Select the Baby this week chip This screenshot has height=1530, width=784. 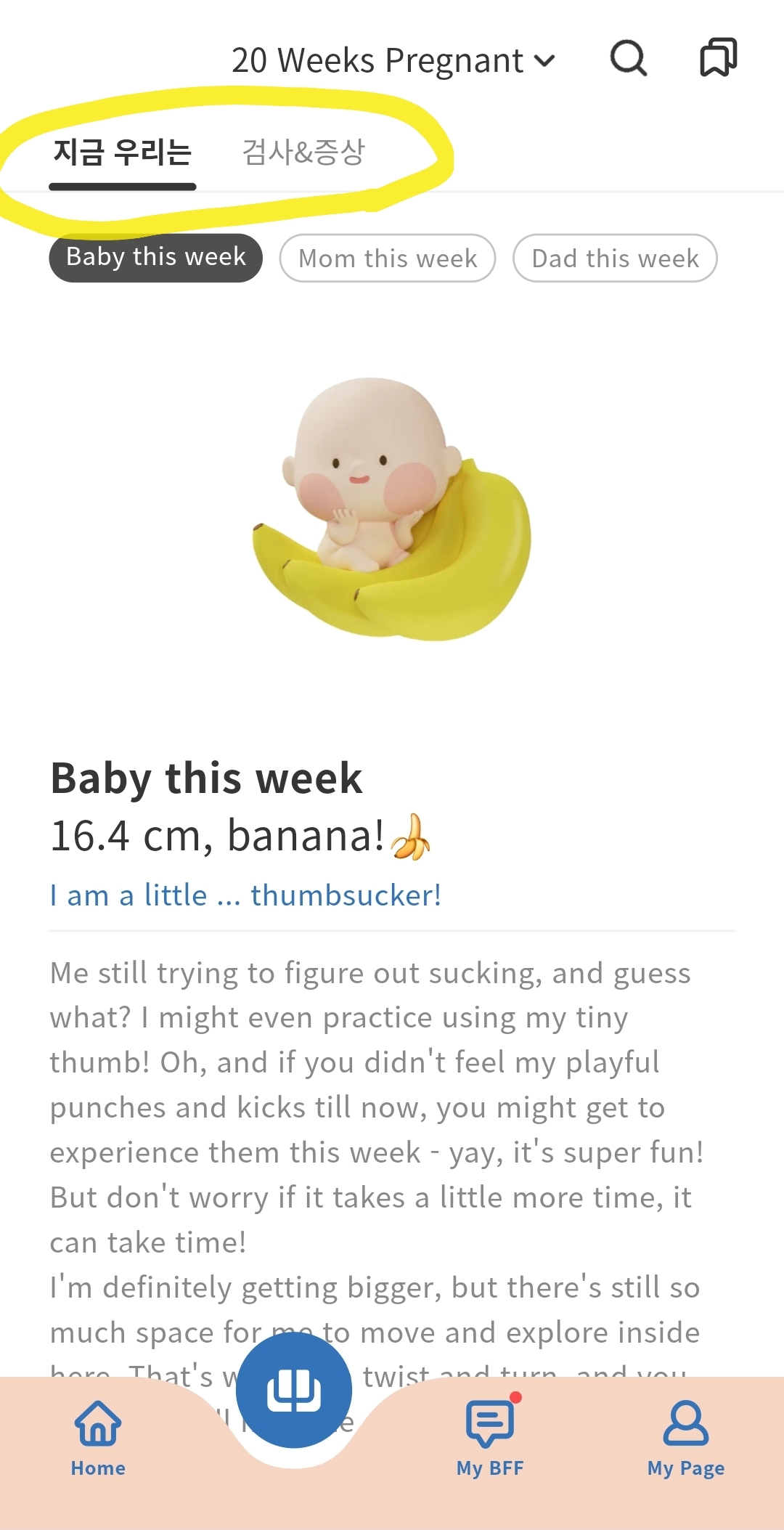point(155,258)
